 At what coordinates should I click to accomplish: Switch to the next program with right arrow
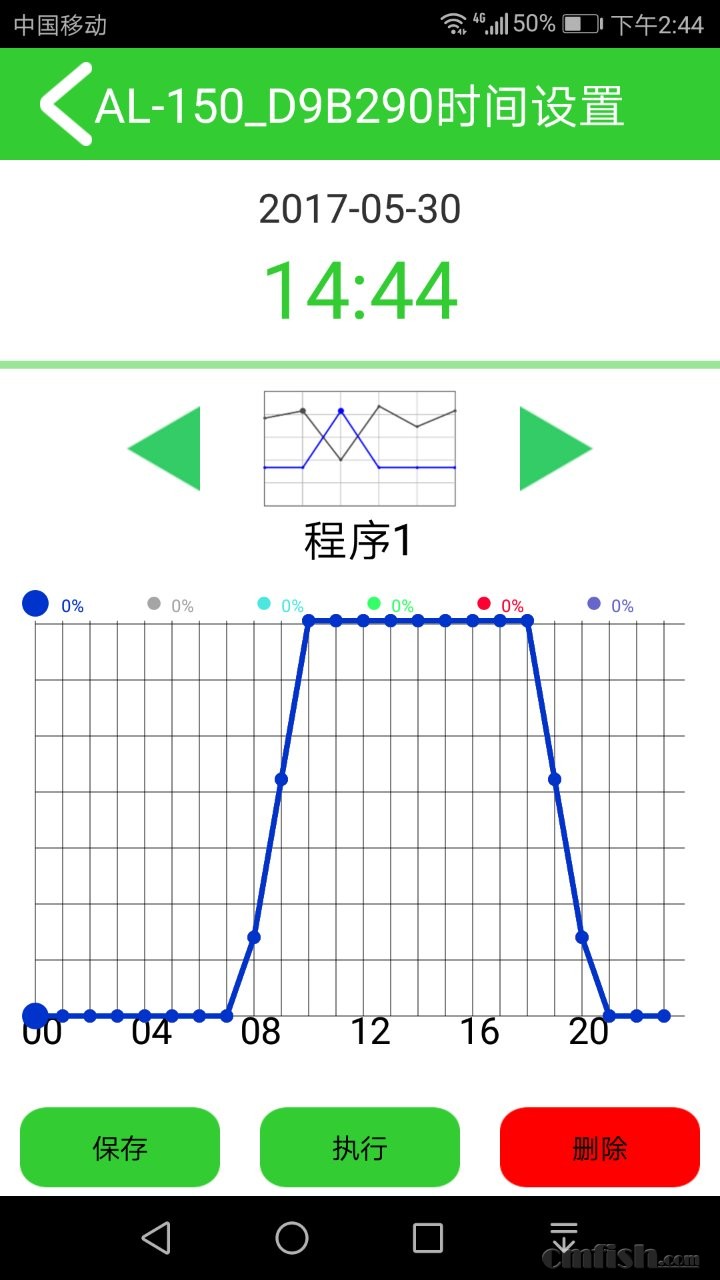(554, 448)
